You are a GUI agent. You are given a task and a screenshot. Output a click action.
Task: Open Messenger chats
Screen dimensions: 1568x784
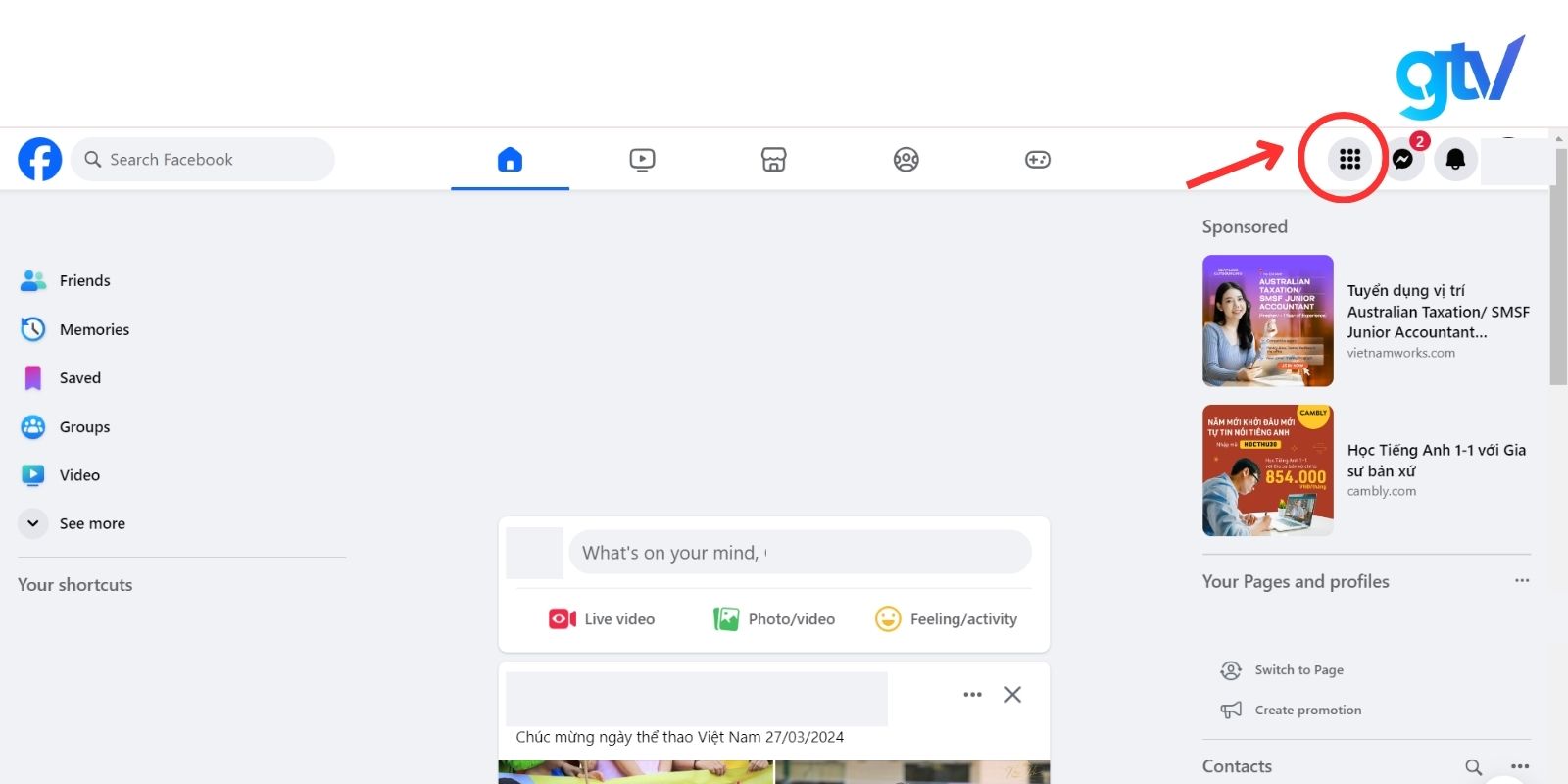[1402, 159]
